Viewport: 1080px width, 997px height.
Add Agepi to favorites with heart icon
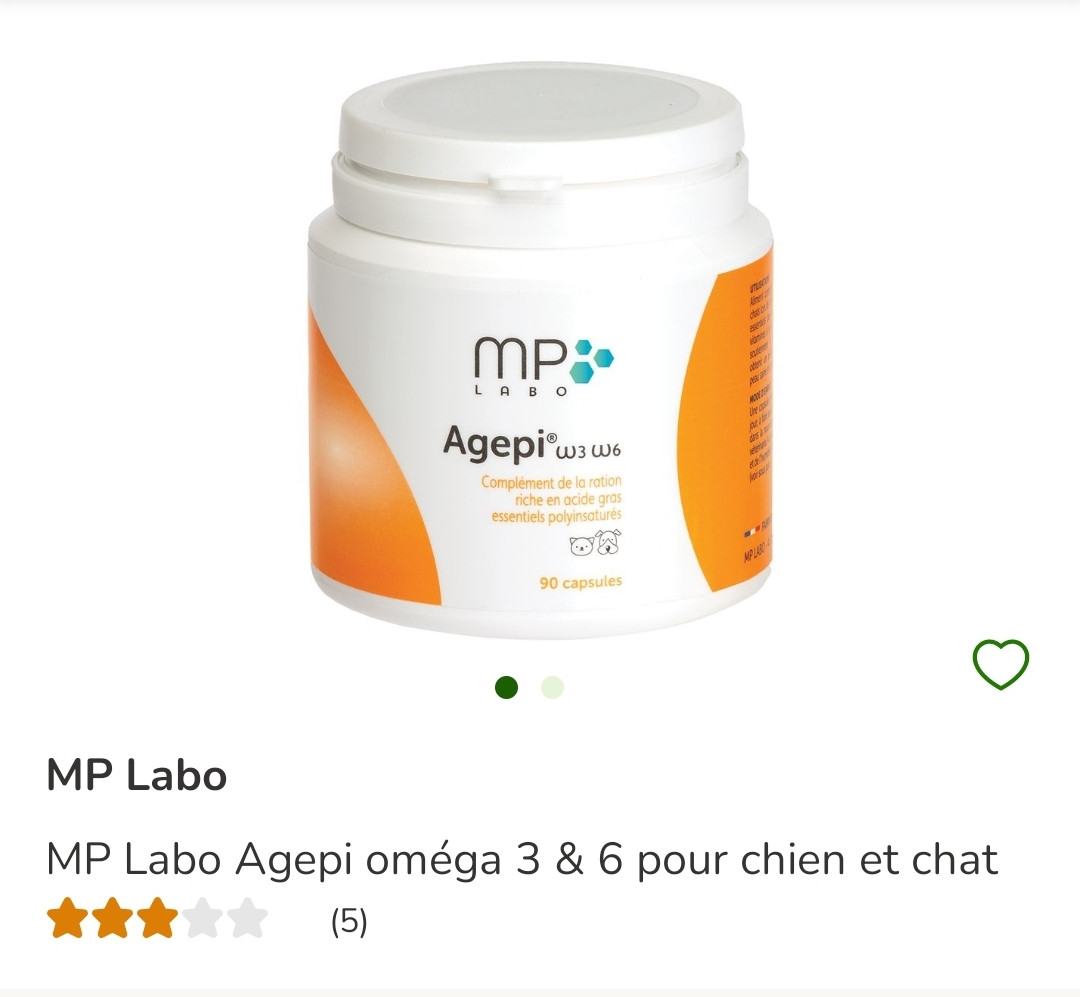[1001, 664]
